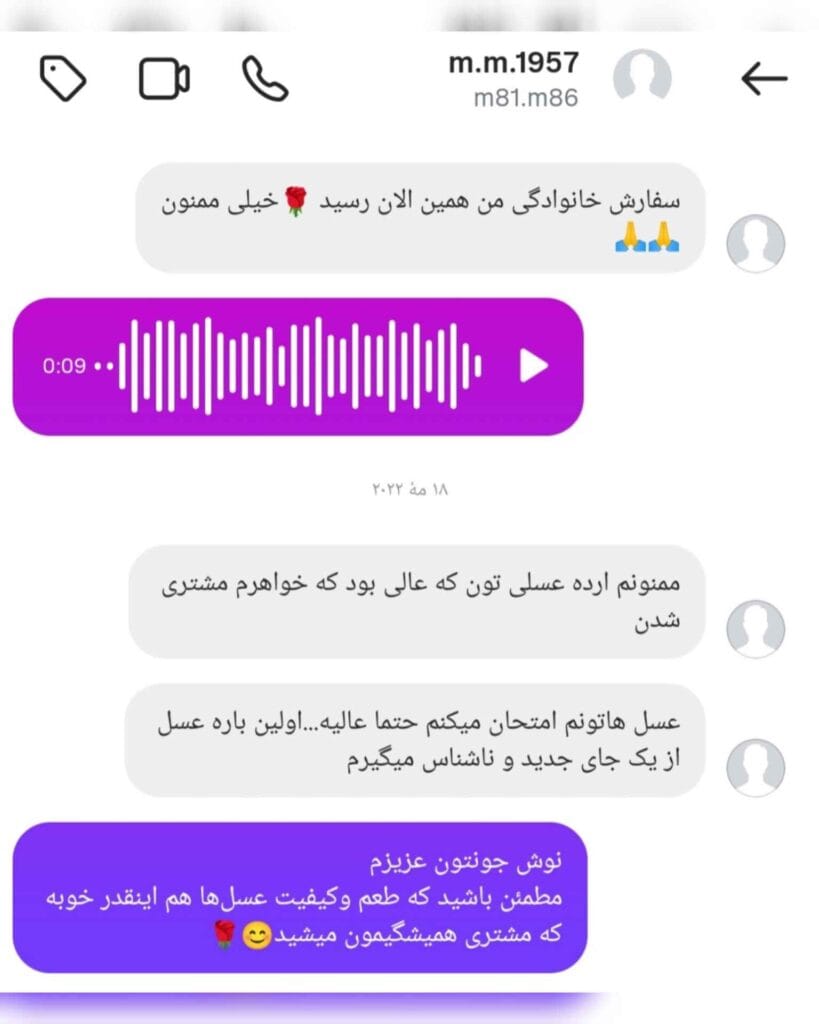Open the label tag icon

(x=63, y=79)
